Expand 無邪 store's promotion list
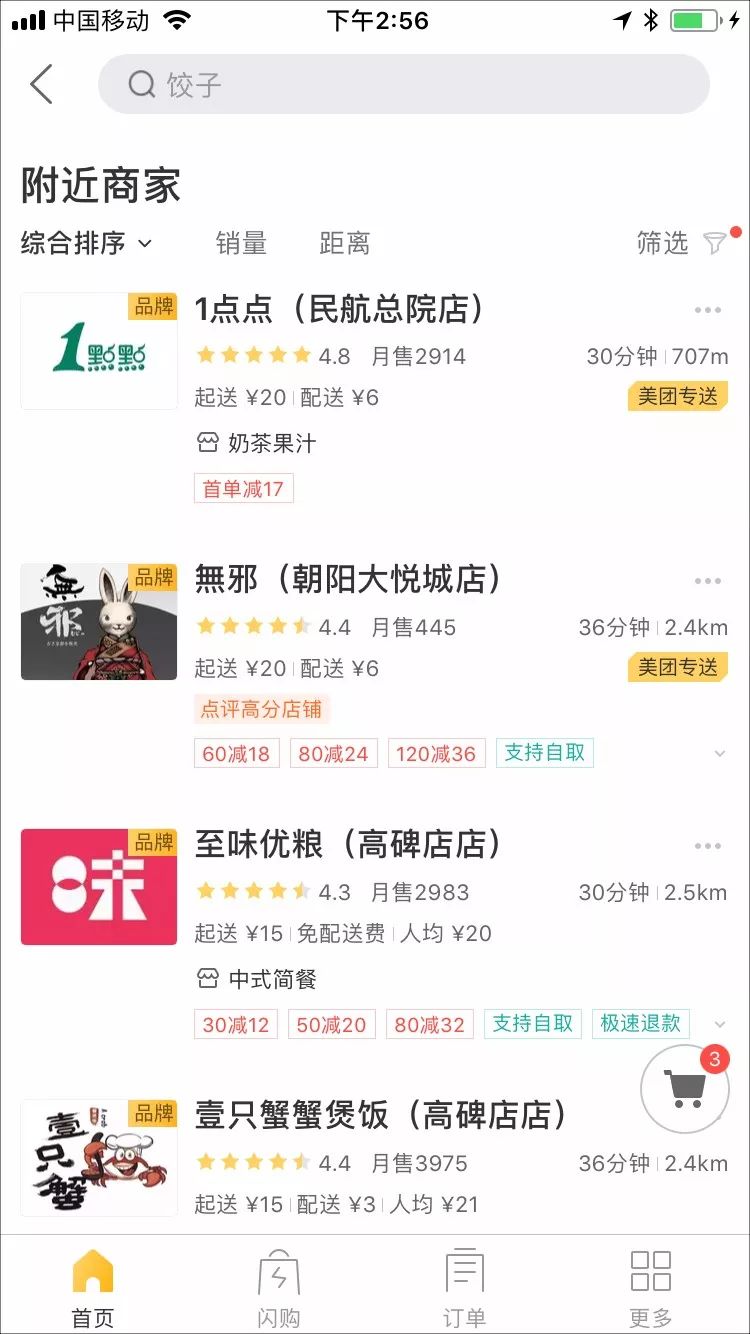The width and height of the screenshot is (750, 1334). [722, 753]
